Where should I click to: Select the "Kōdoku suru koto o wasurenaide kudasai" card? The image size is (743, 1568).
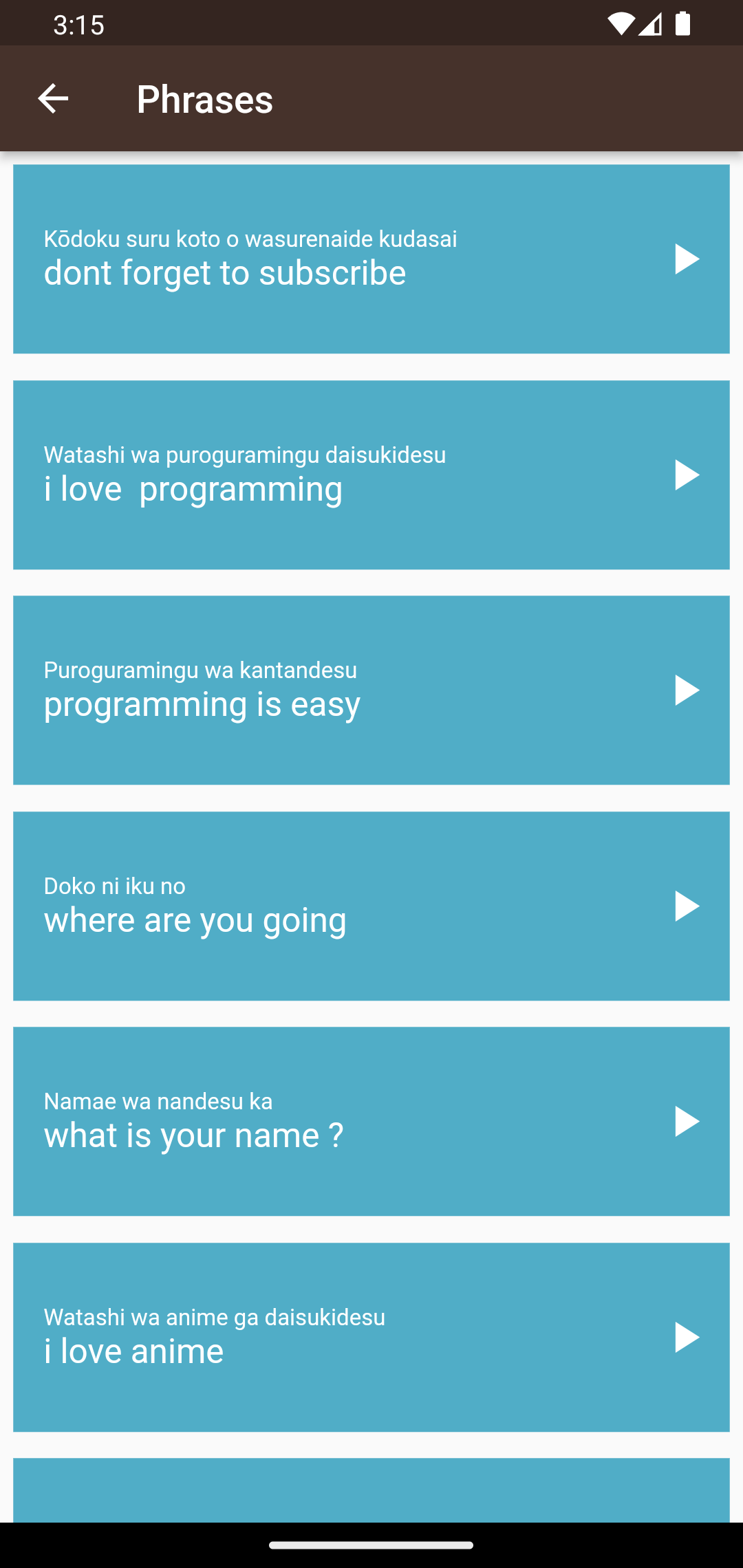[310, 259]
